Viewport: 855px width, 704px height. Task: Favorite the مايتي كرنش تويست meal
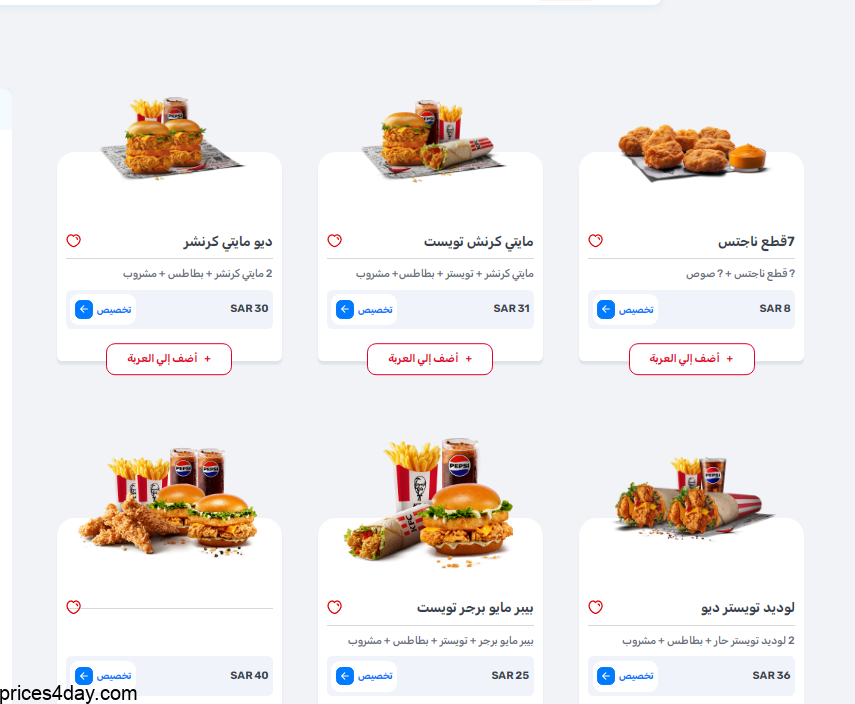click(335, 241)
